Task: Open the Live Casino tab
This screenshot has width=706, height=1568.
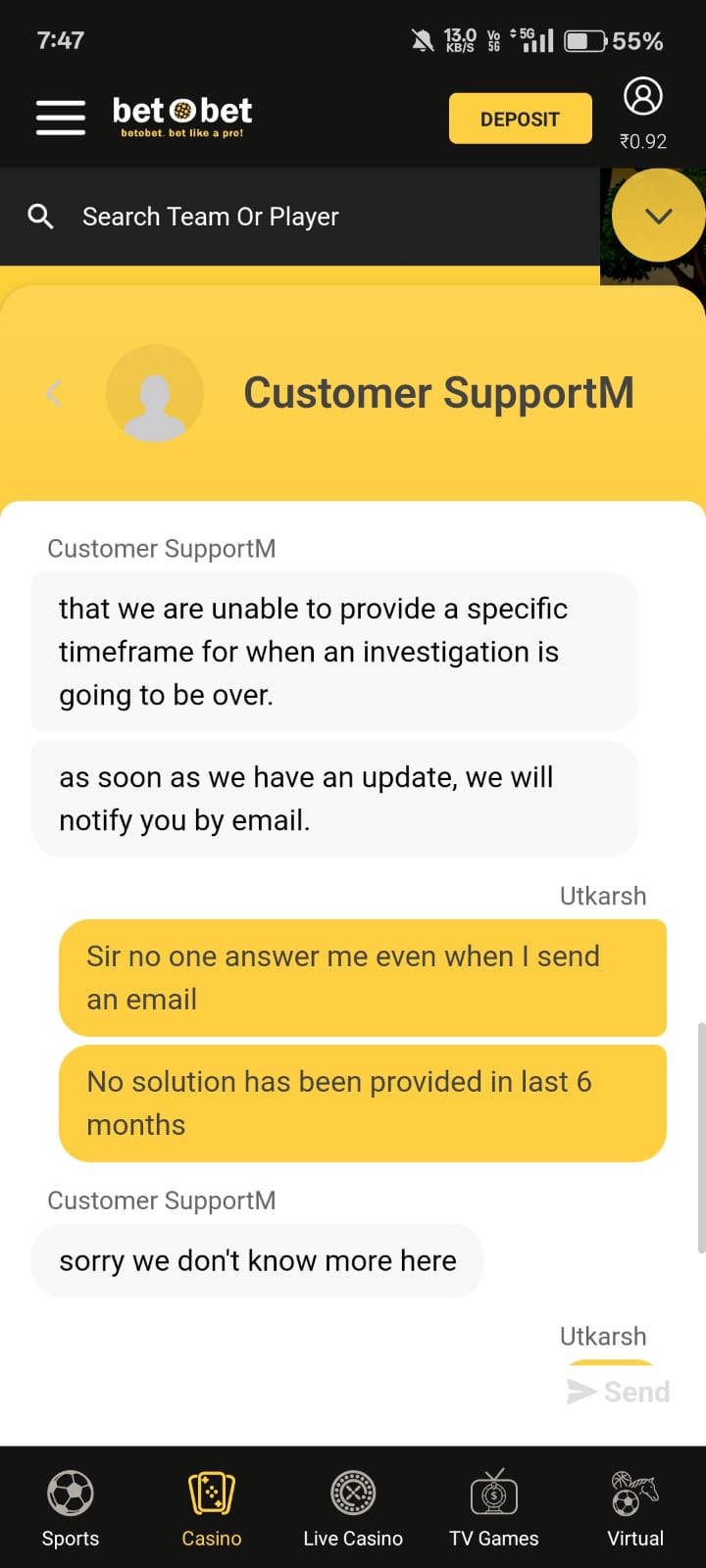Action: coord(353,1509)
